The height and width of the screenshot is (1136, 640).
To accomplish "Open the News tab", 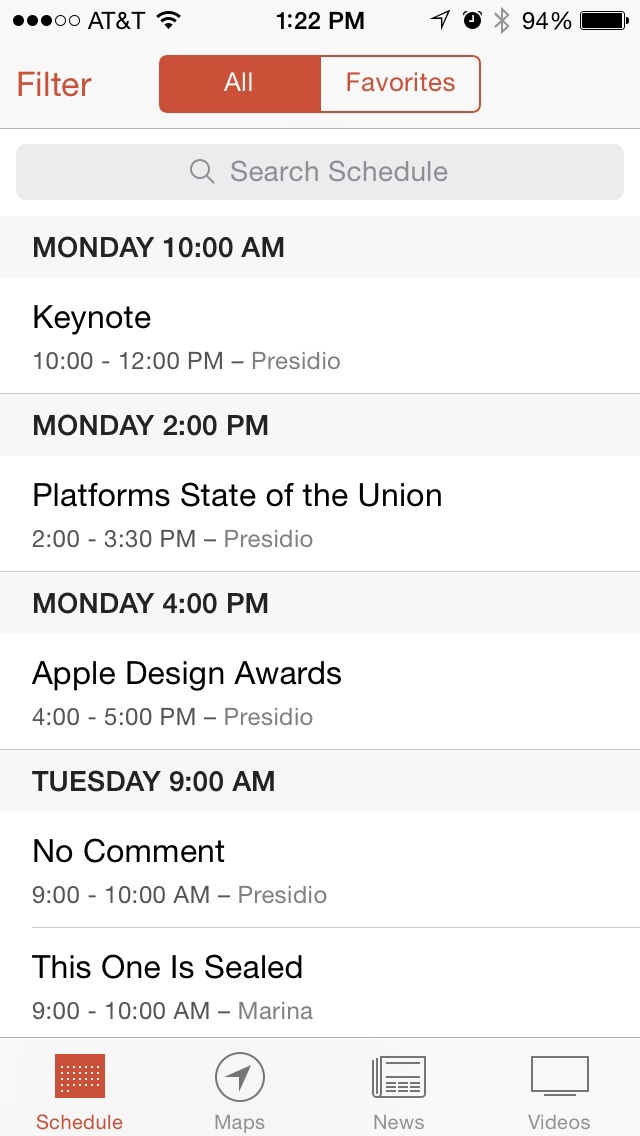I will 399,1090.
